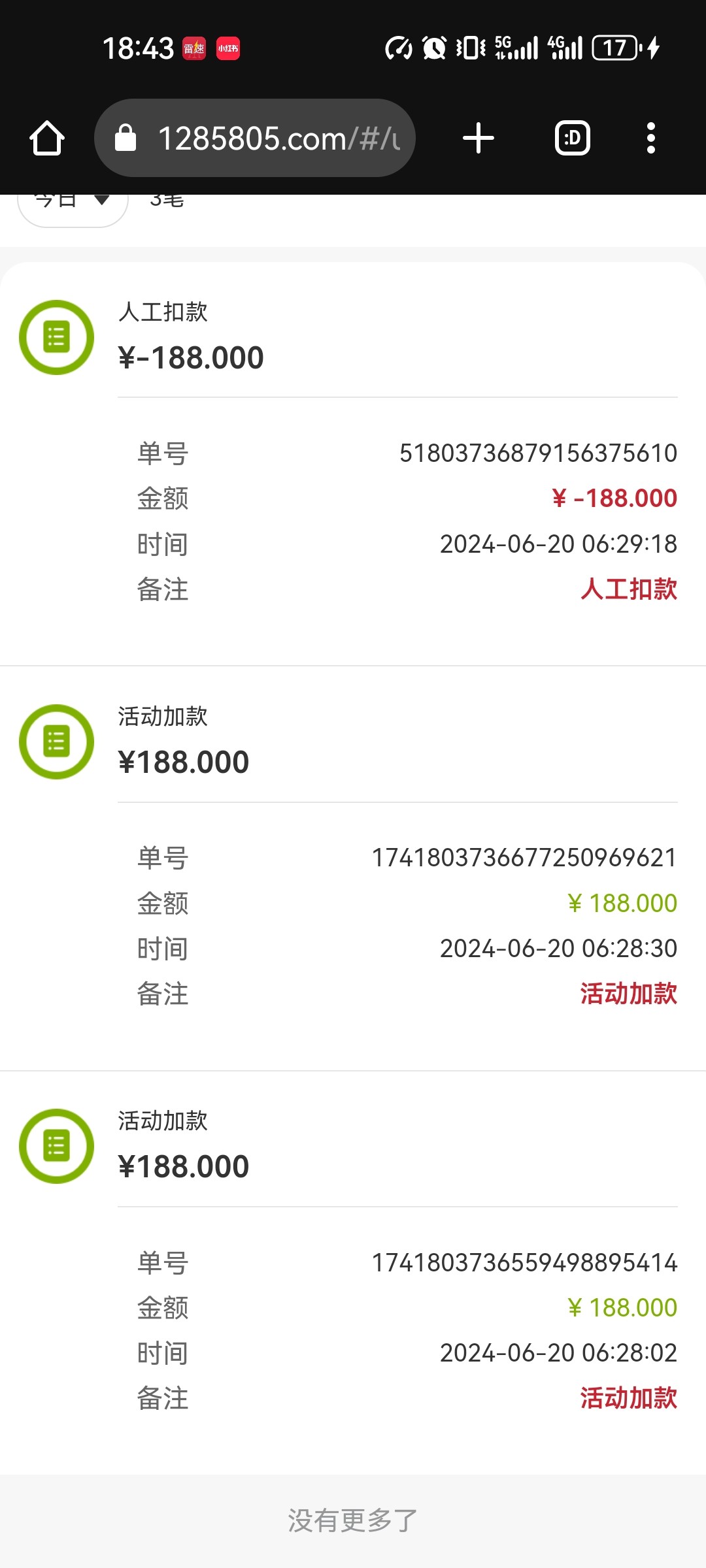Go to the browser home page
The height and width of the screenshot is (1568, 706).
(47, 139)
